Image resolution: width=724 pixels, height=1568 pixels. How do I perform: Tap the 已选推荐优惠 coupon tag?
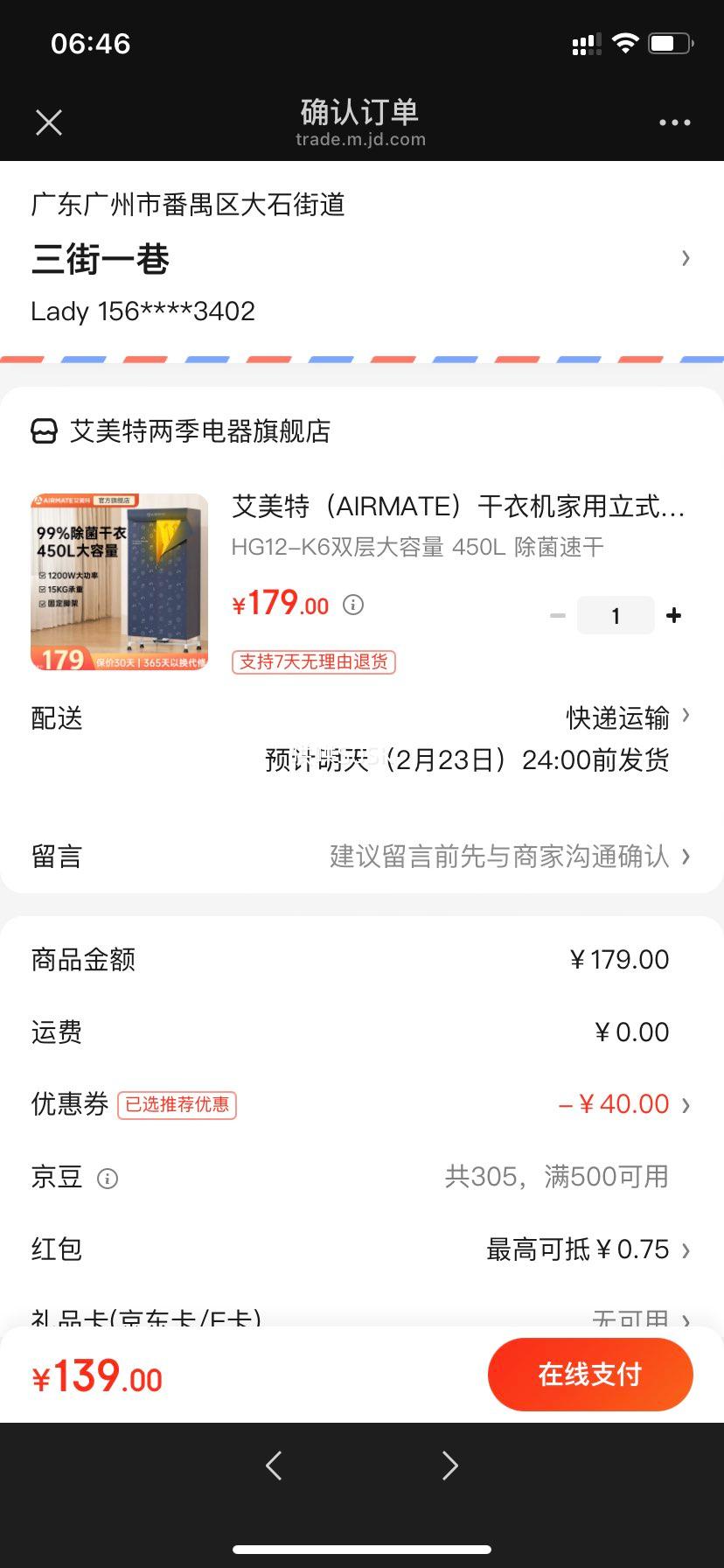(x=177, y=1105)
